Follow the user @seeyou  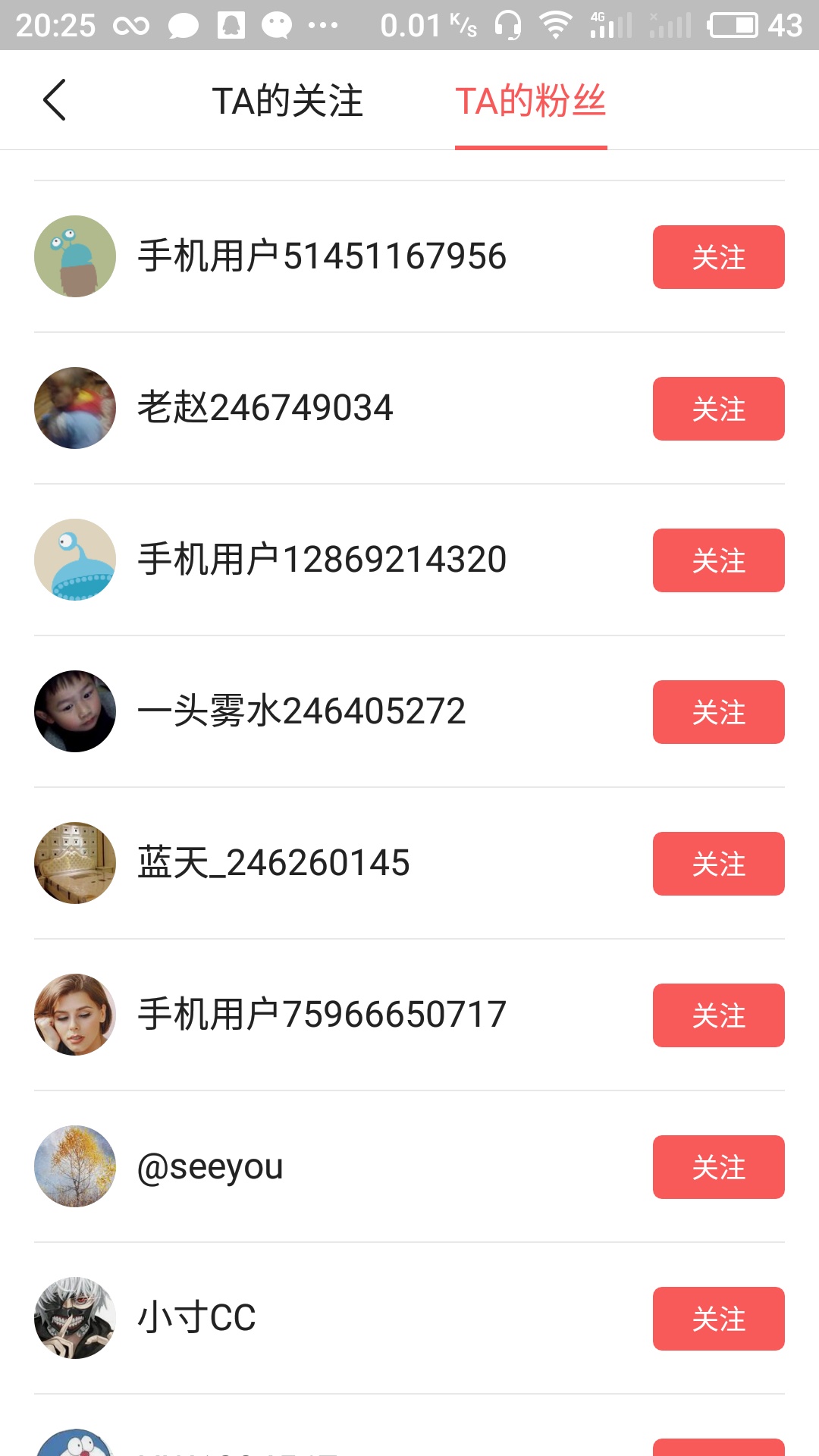pyautogui.click(x=718, y=1167)
